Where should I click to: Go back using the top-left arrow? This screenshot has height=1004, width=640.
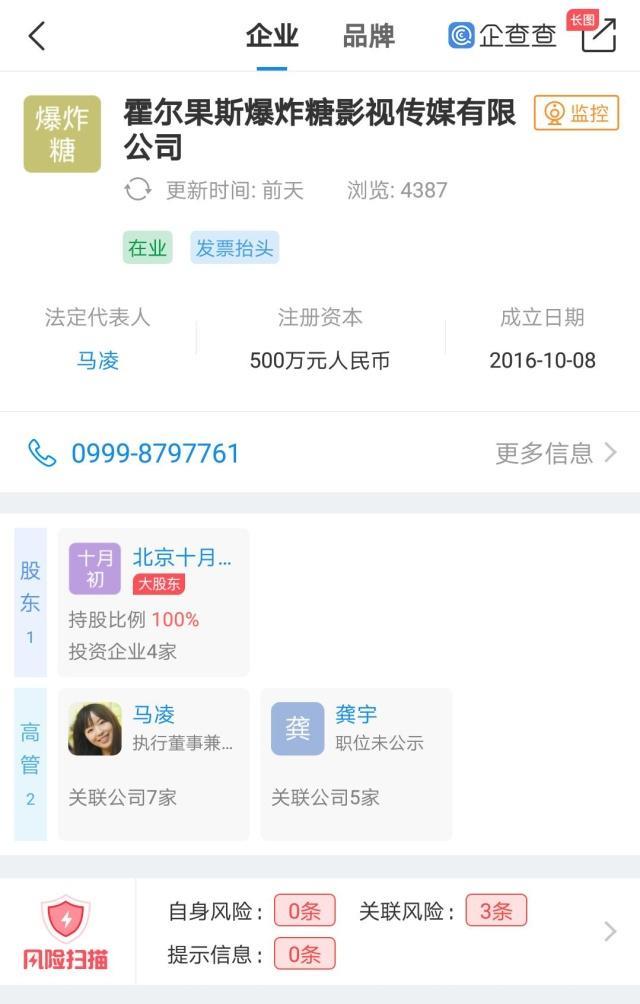click(37, 37)
